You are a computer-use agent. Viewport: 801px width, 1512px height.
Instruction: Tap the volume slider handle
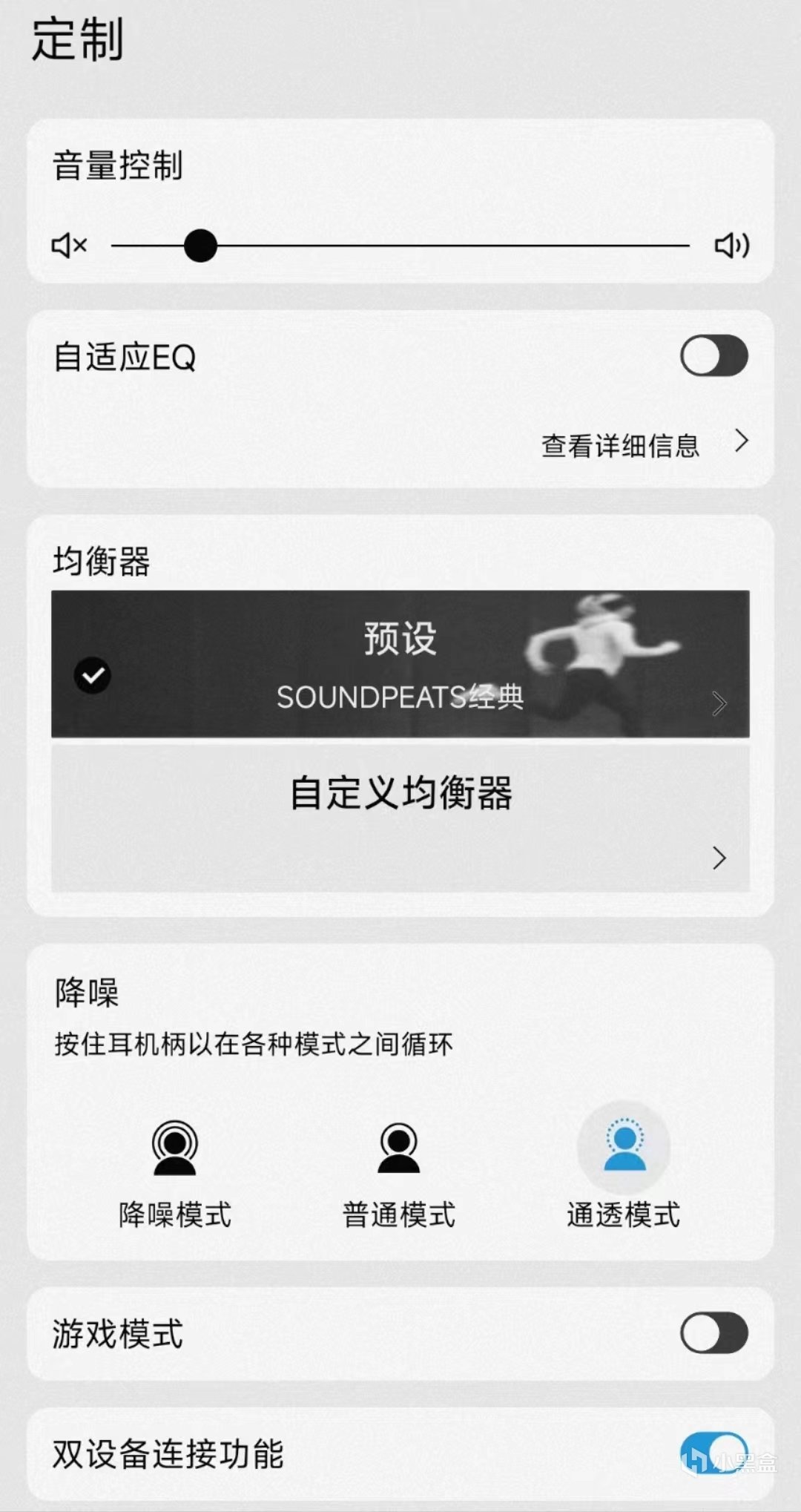pos(200,246)
